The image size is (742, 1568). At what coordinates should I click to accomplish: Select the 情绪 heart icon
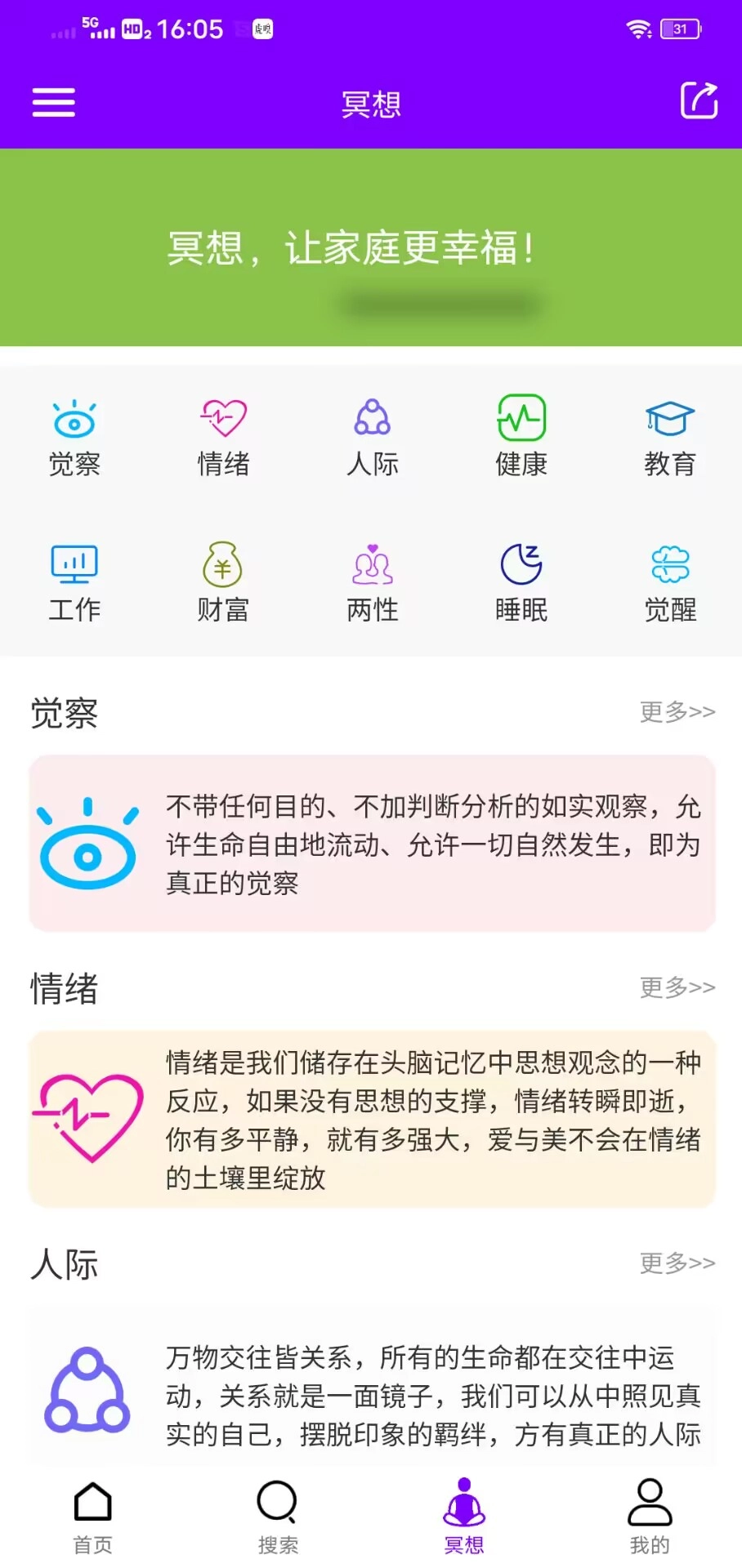pyautogui.click(x=223, y=418)
